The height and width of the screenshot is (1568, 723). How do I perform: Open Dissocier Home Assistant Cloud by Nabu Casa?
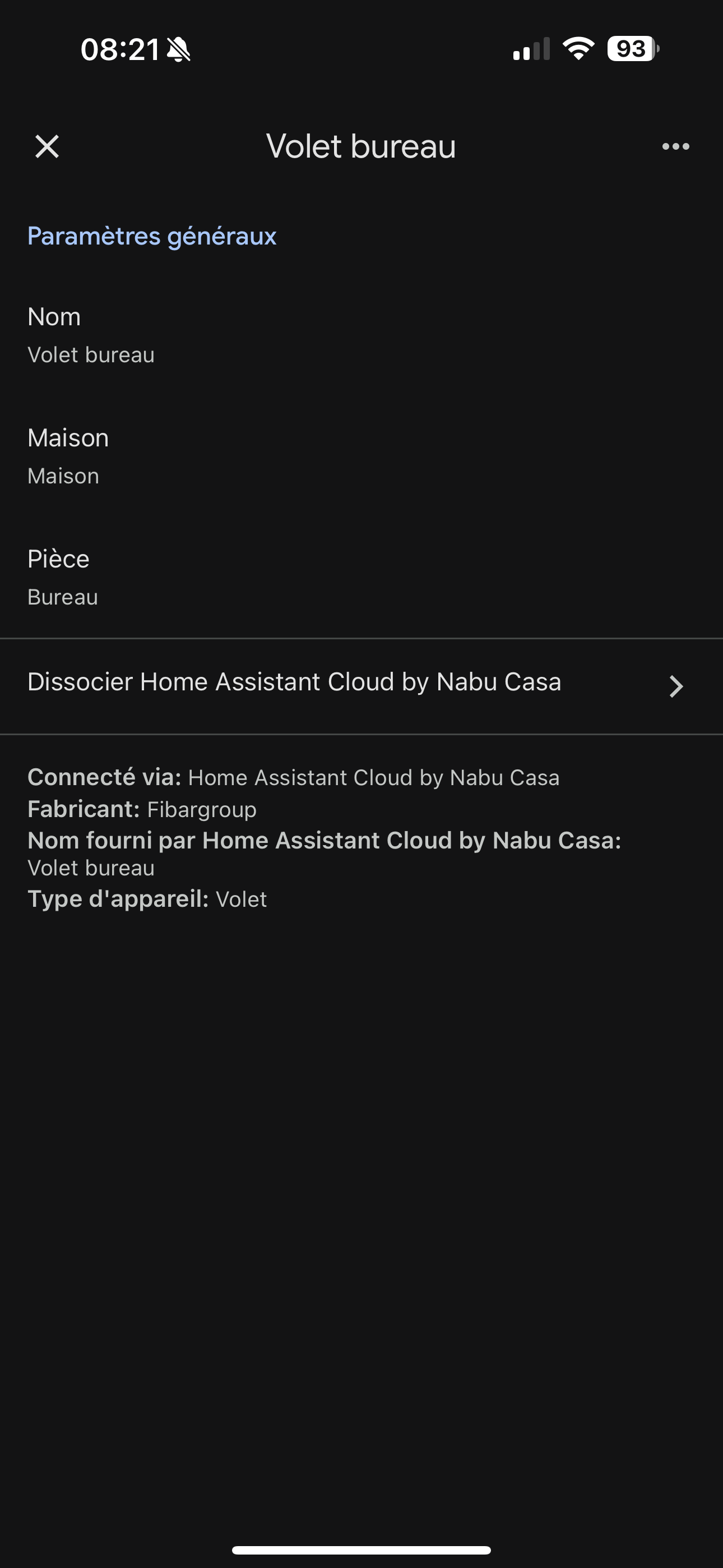[x=361, y=686]
